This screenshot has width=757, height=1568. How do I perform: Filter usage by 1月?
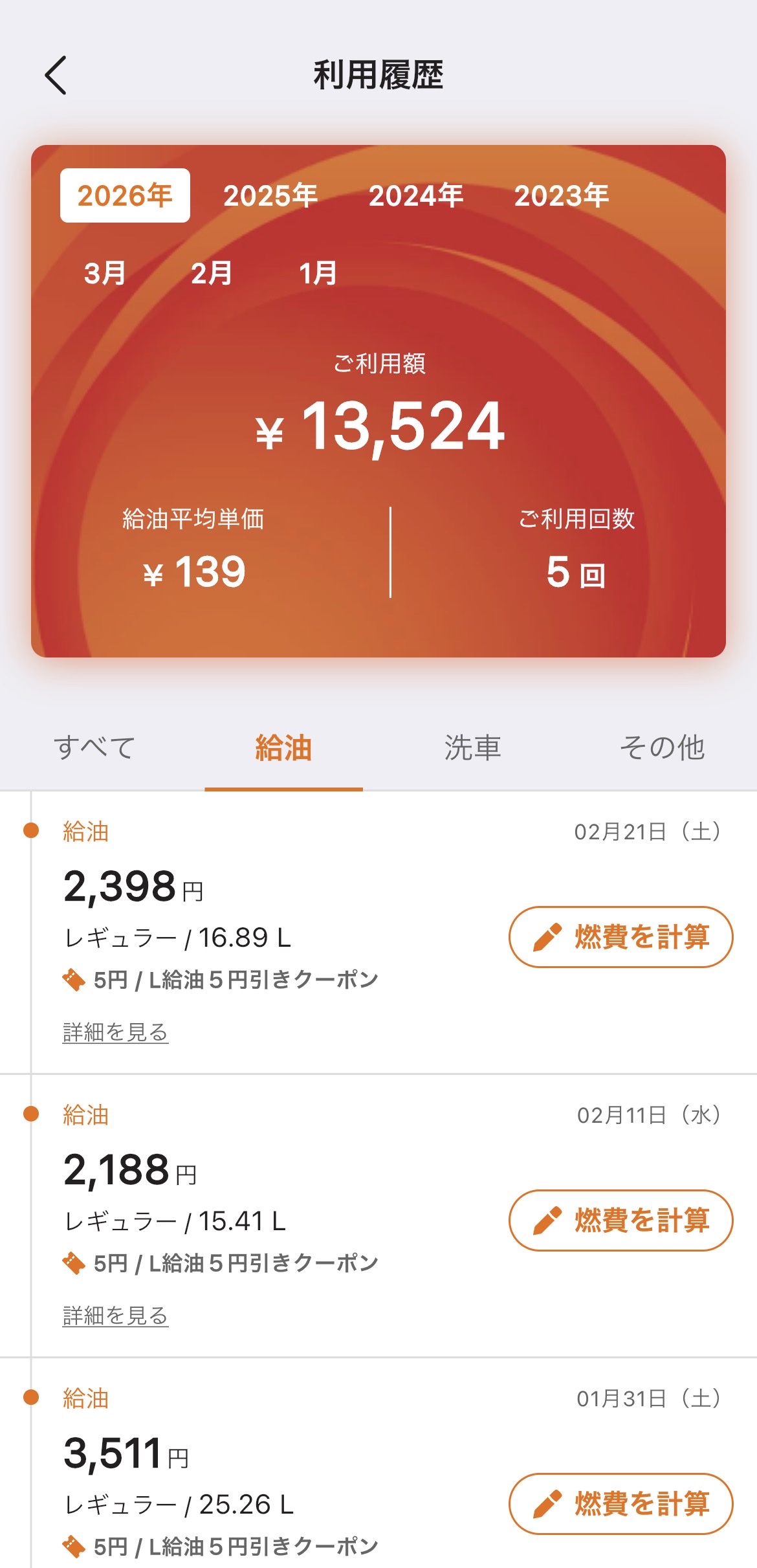point(318,273)
